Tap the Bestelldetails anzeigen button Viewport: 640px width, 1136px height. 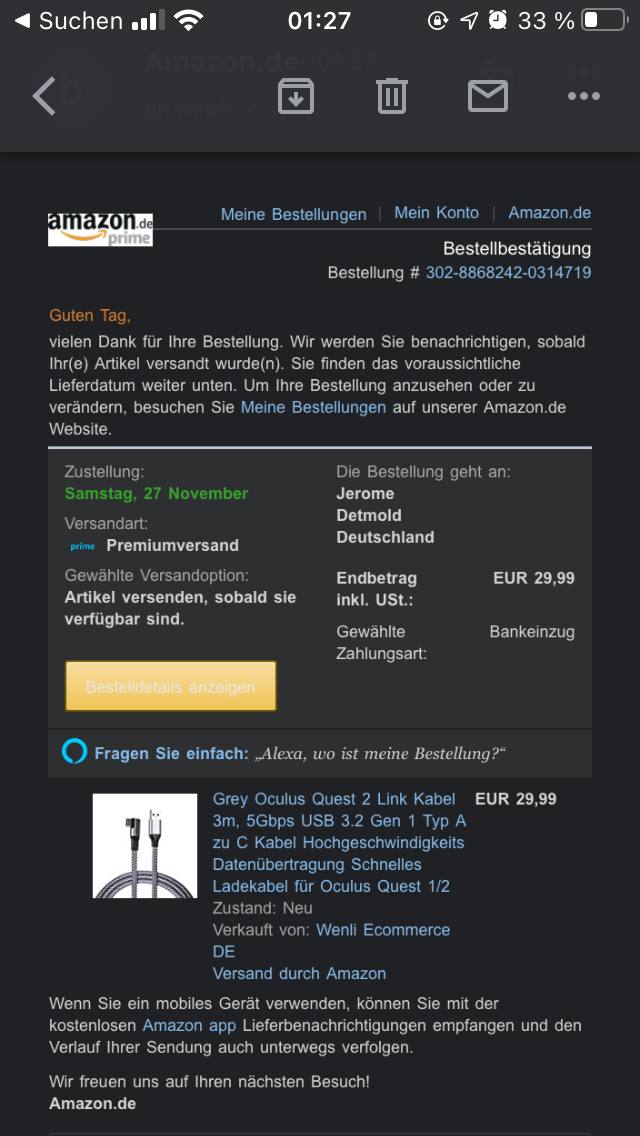click(x=170, y=686)
